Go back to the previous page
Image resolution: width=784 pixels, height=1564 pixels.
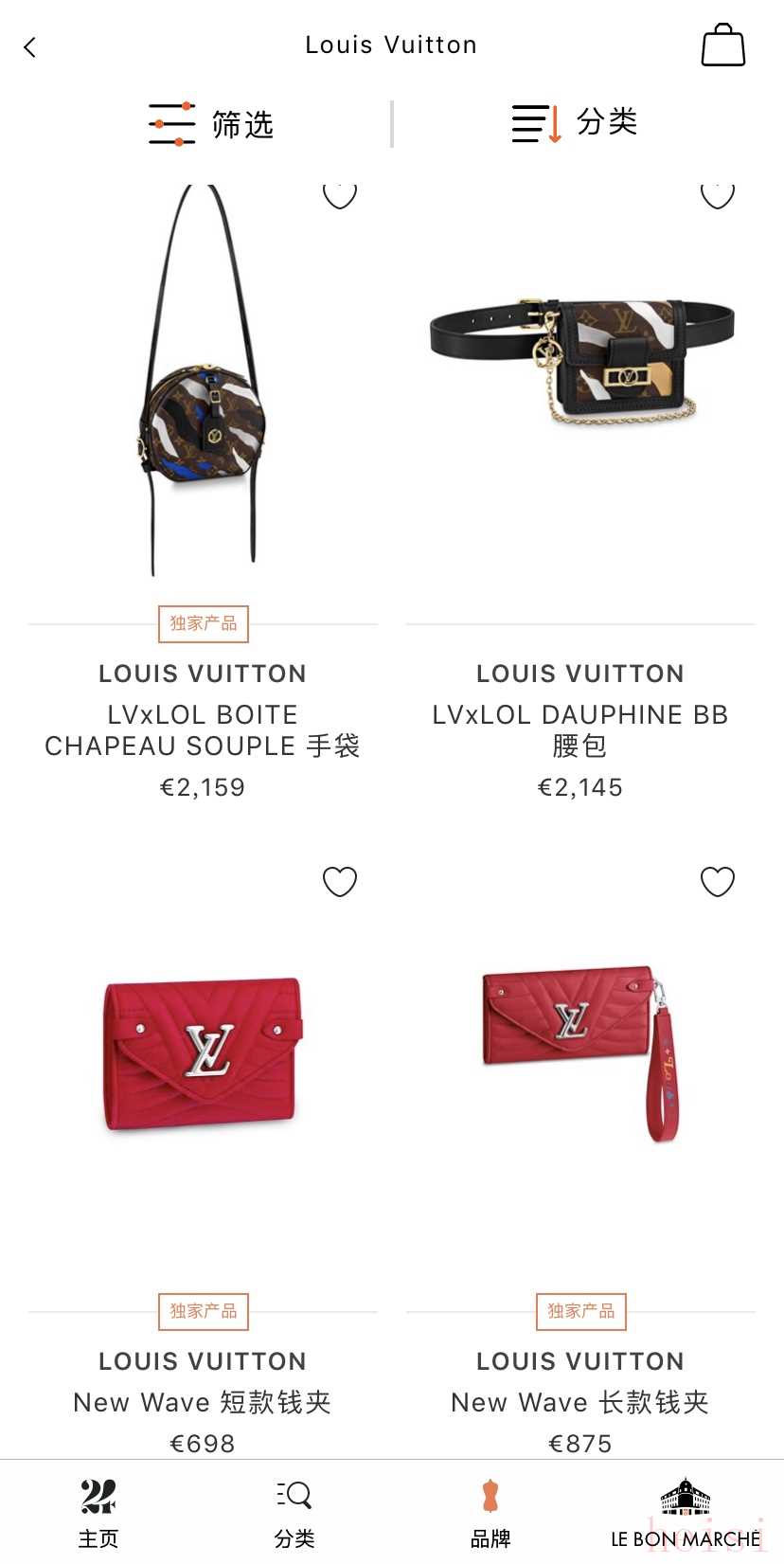(30, 47)
